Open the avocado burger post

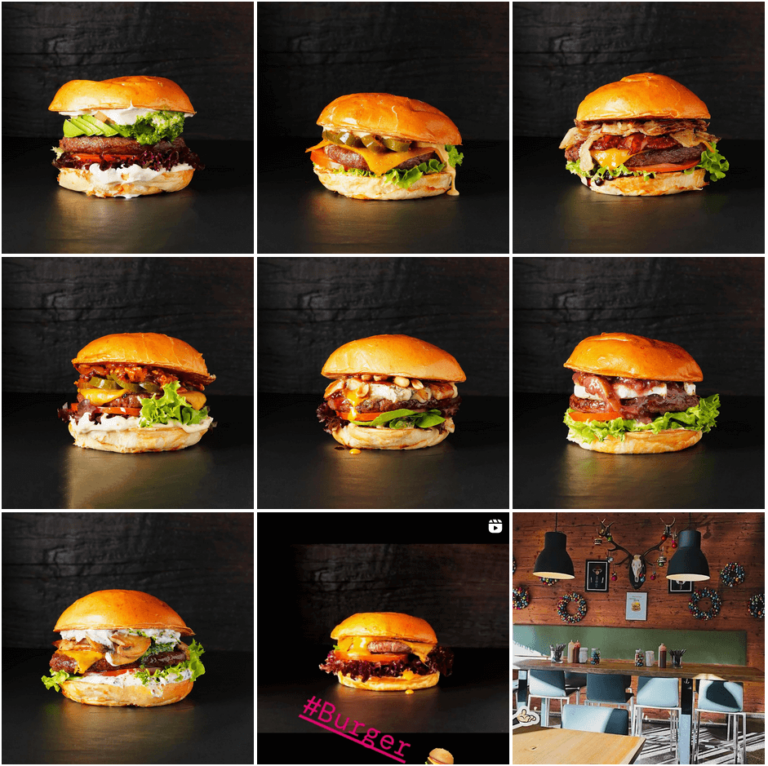click(x=127, y=128)
